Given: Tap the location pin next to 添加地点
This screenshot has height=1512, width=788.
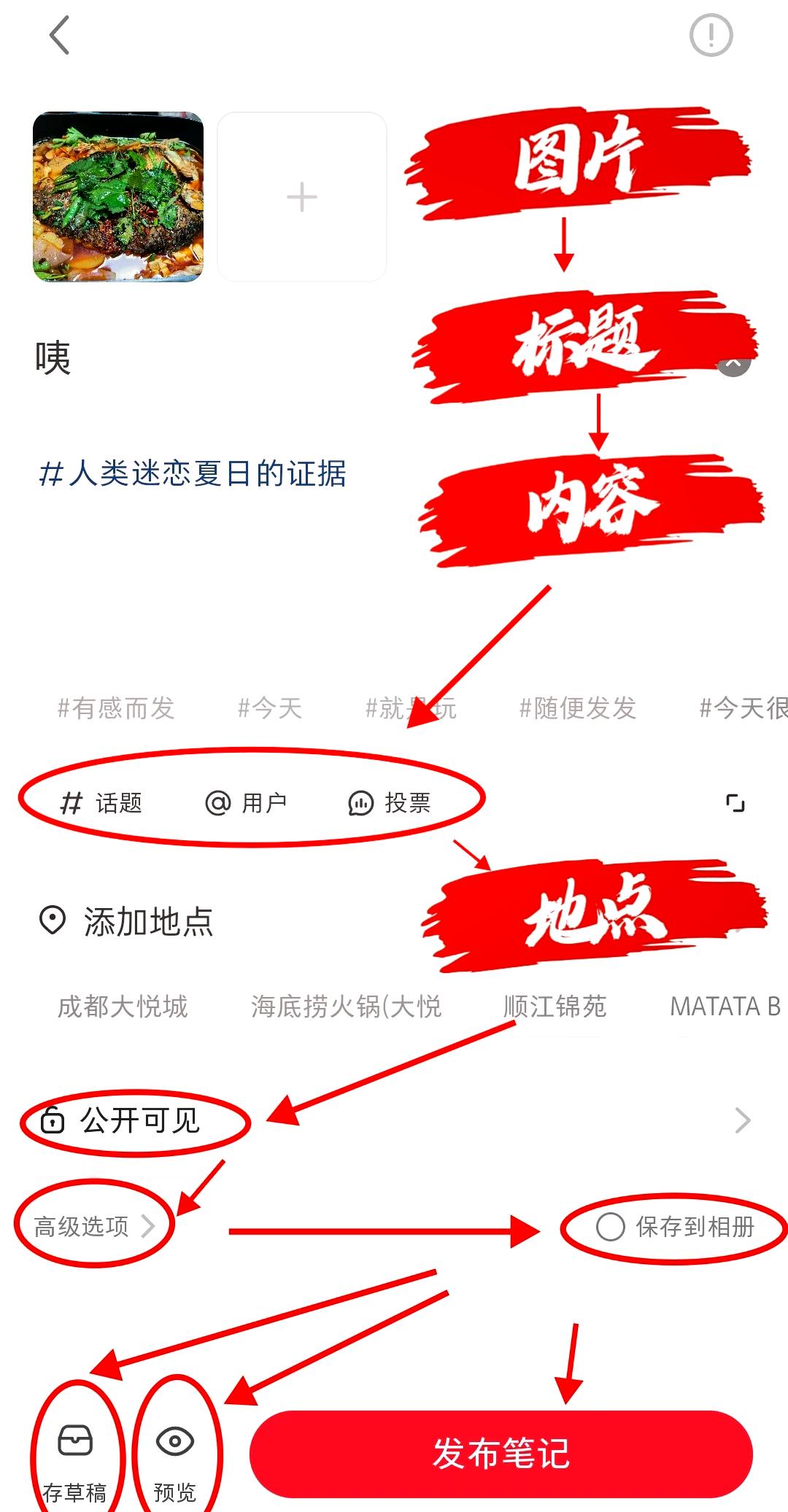Looking at the screenshot, I should click(x=53, y=920).
